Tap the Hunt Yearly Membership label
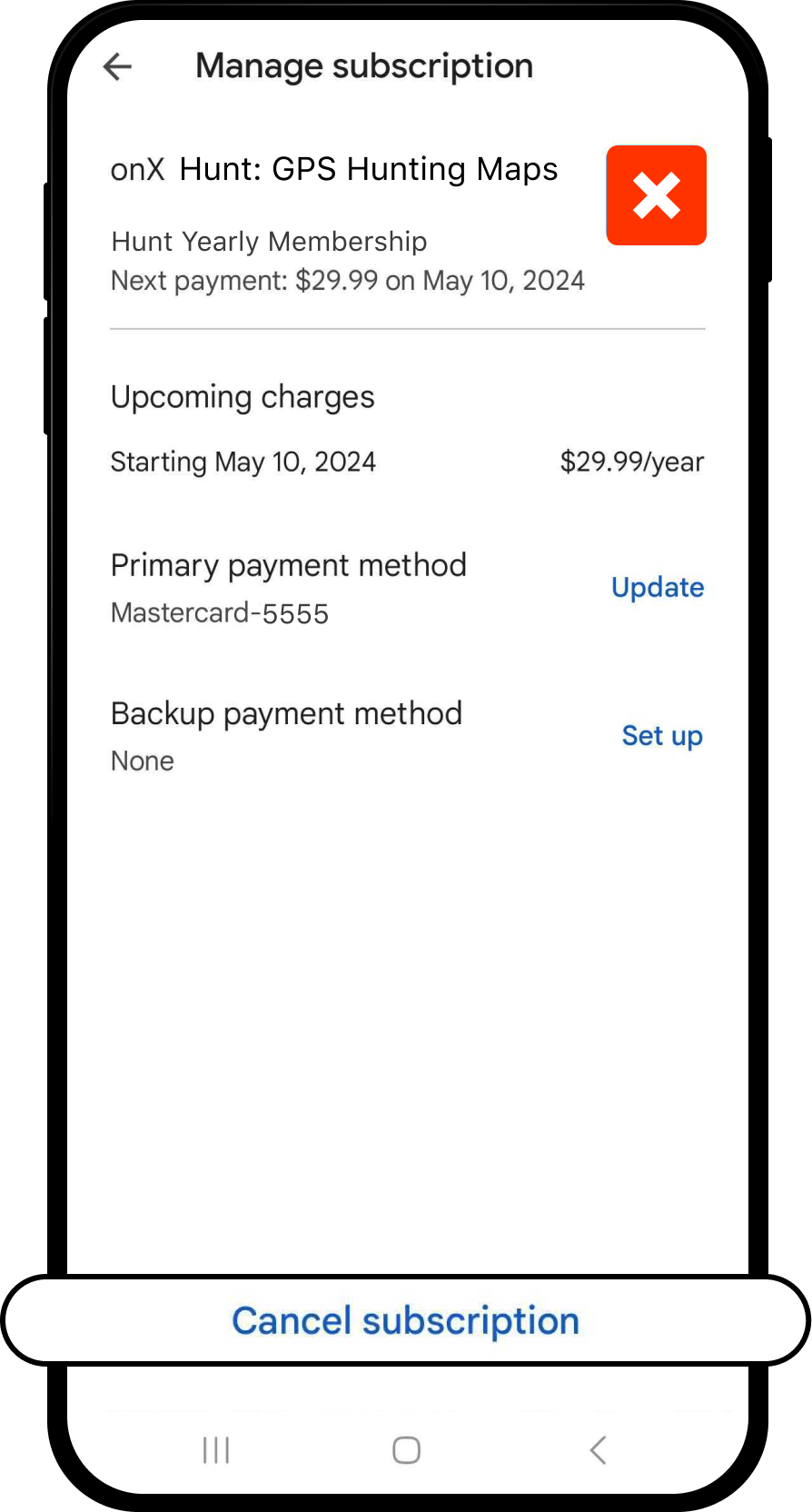812x1512 pixels. [269, 241]
